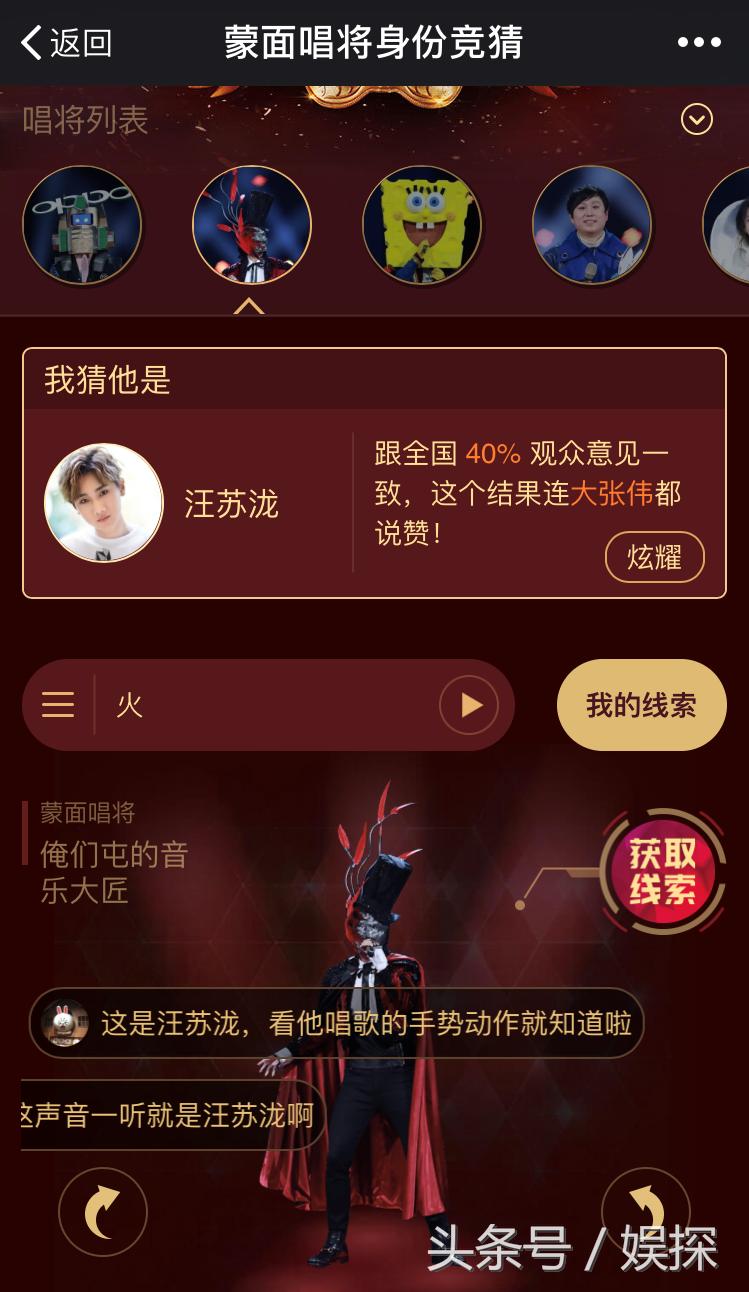Select the robot masked singer avatar
Viewport: 749px width, 1292px height.
coord(82,225)
